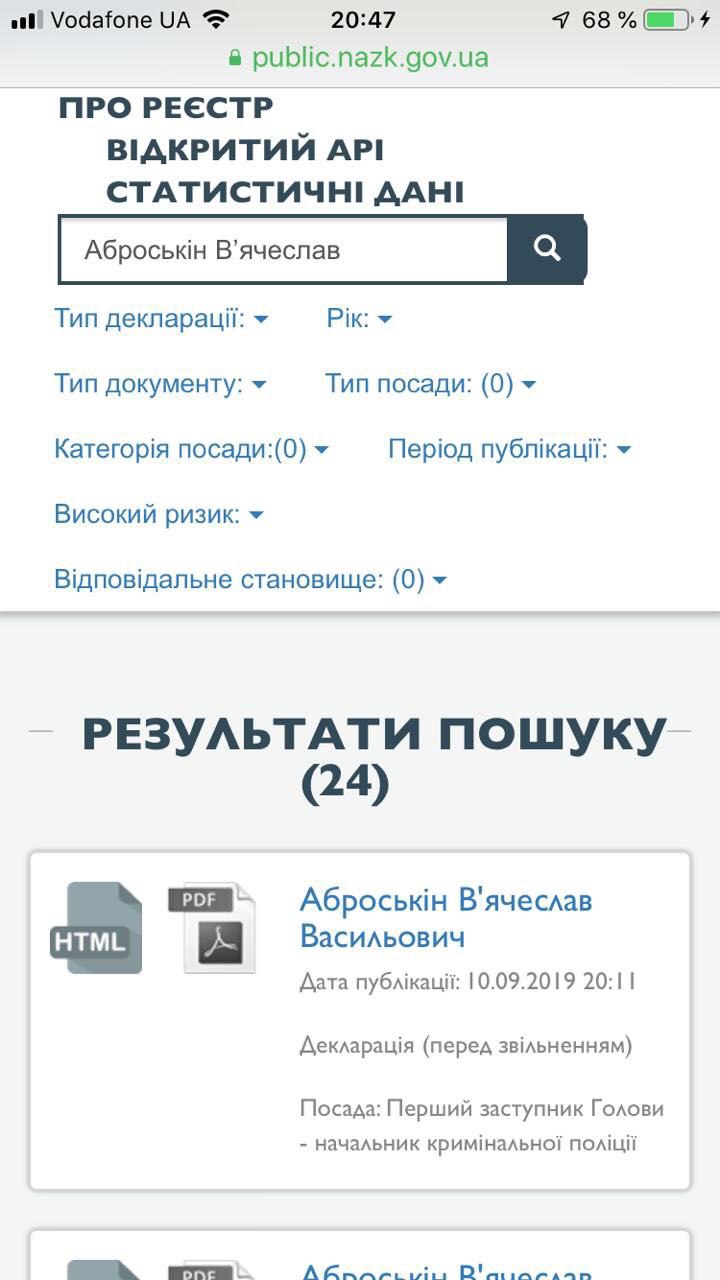Expand the Тип посади filter

pos(430,384)
